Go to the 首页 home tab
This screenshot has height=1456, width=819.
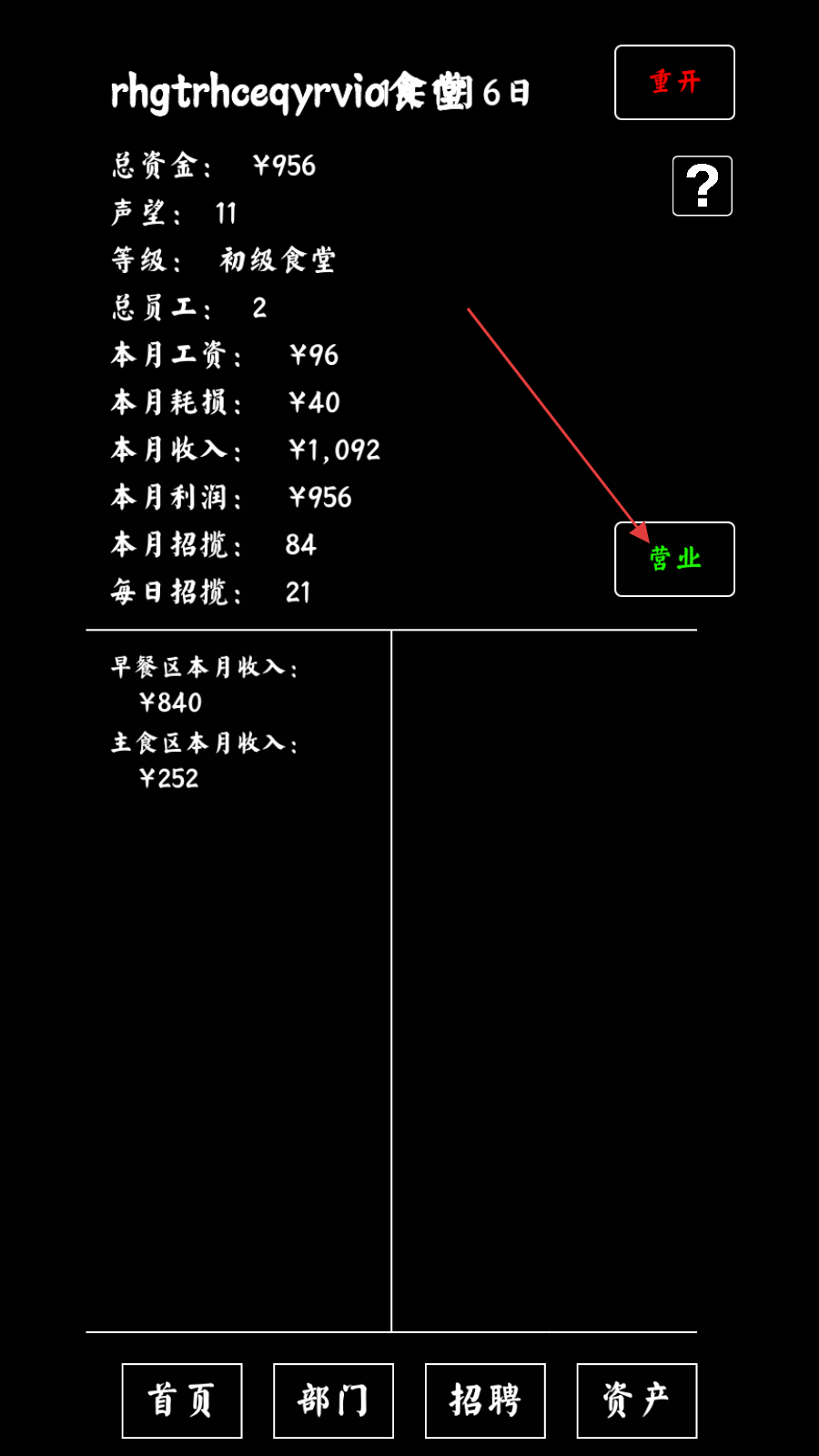182,1400
